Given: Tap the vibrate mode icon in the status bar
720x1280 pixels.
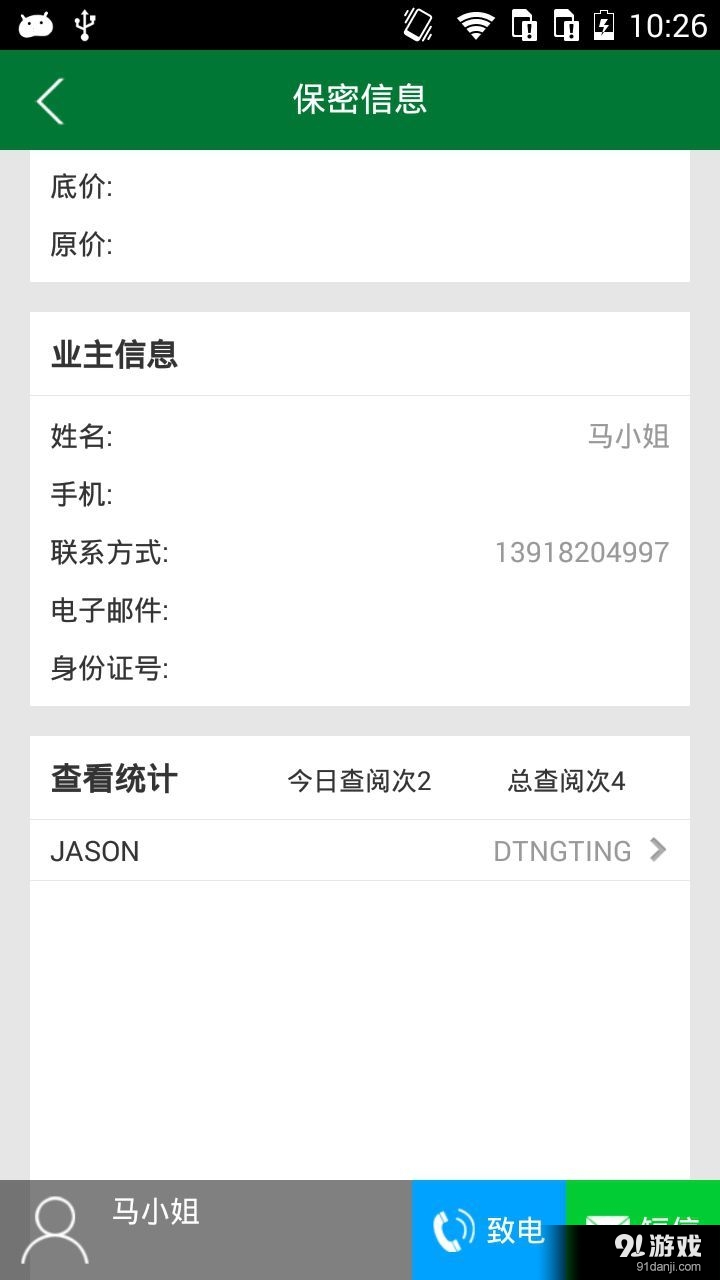Looking at the screenshot, I should 417,23.
